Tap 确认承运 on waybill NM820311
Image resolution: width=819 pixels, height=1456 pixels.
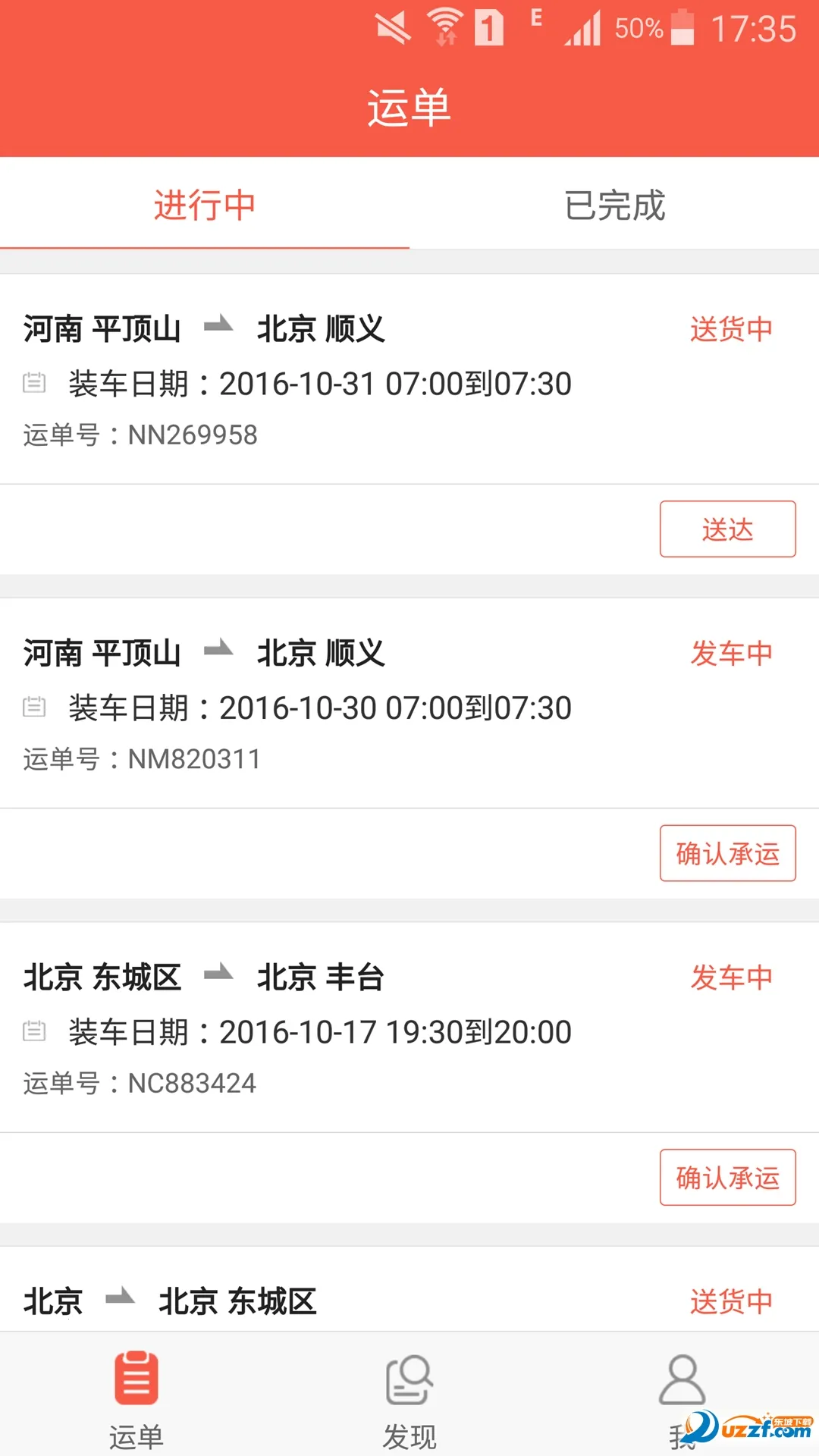pyautogui.click(x=727, y=854)
